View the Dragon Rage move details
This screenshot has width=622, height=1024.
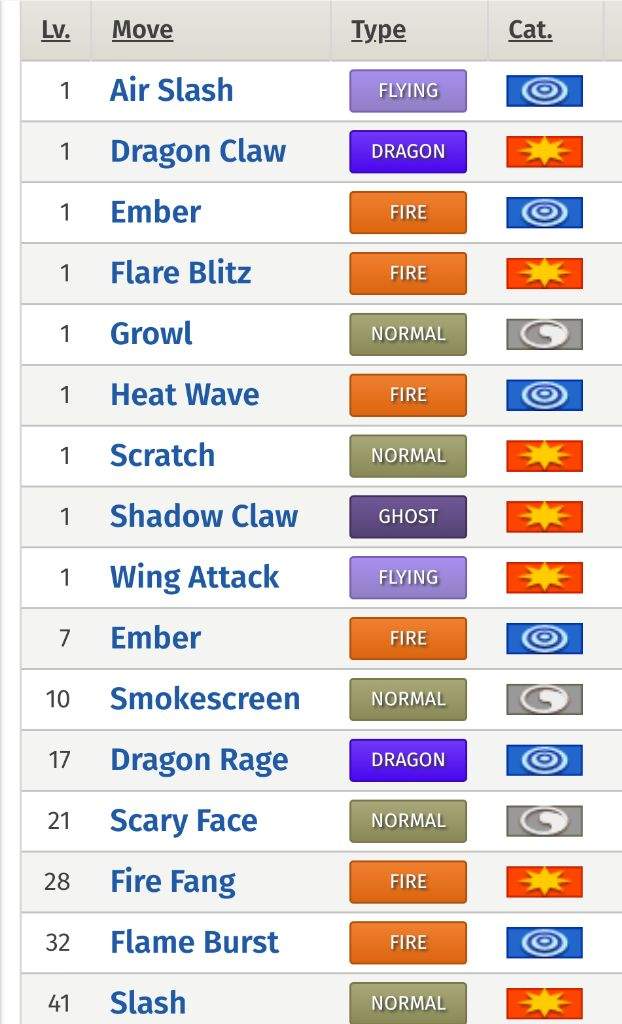point(199,760)
